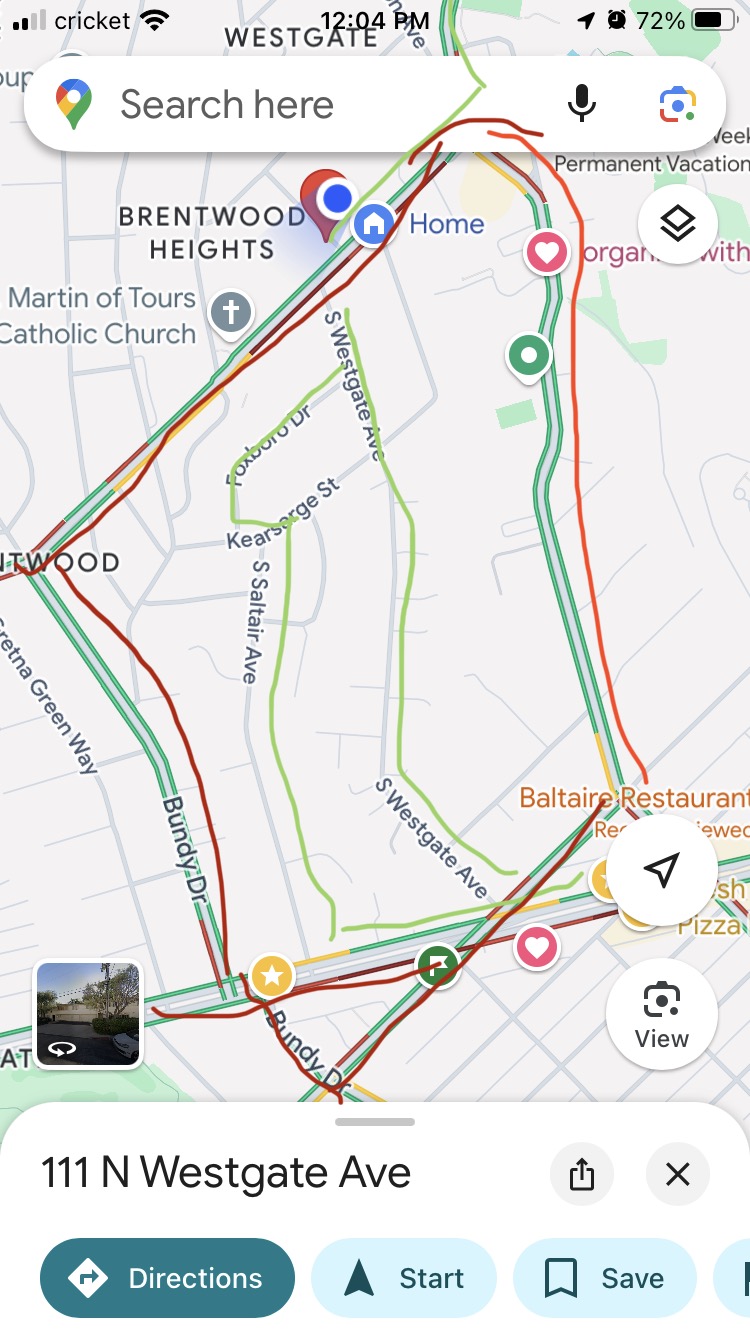Image resolution: width=750 pixels, height=1334 pixels.
Task: Select the Home pin on map
Action: pos(374,224)
